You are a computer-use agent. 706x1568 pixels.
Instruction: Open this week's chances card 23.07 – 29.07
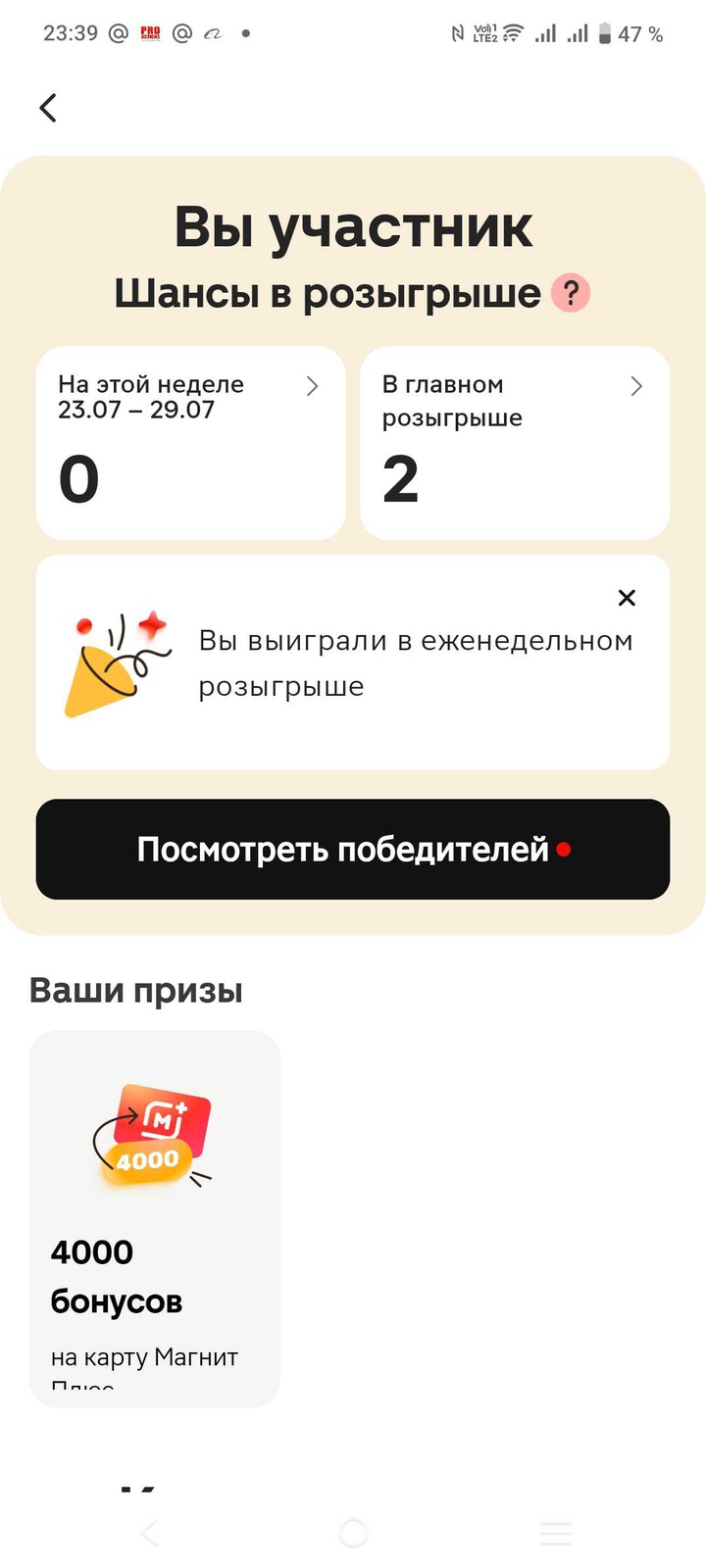point(190,442)
